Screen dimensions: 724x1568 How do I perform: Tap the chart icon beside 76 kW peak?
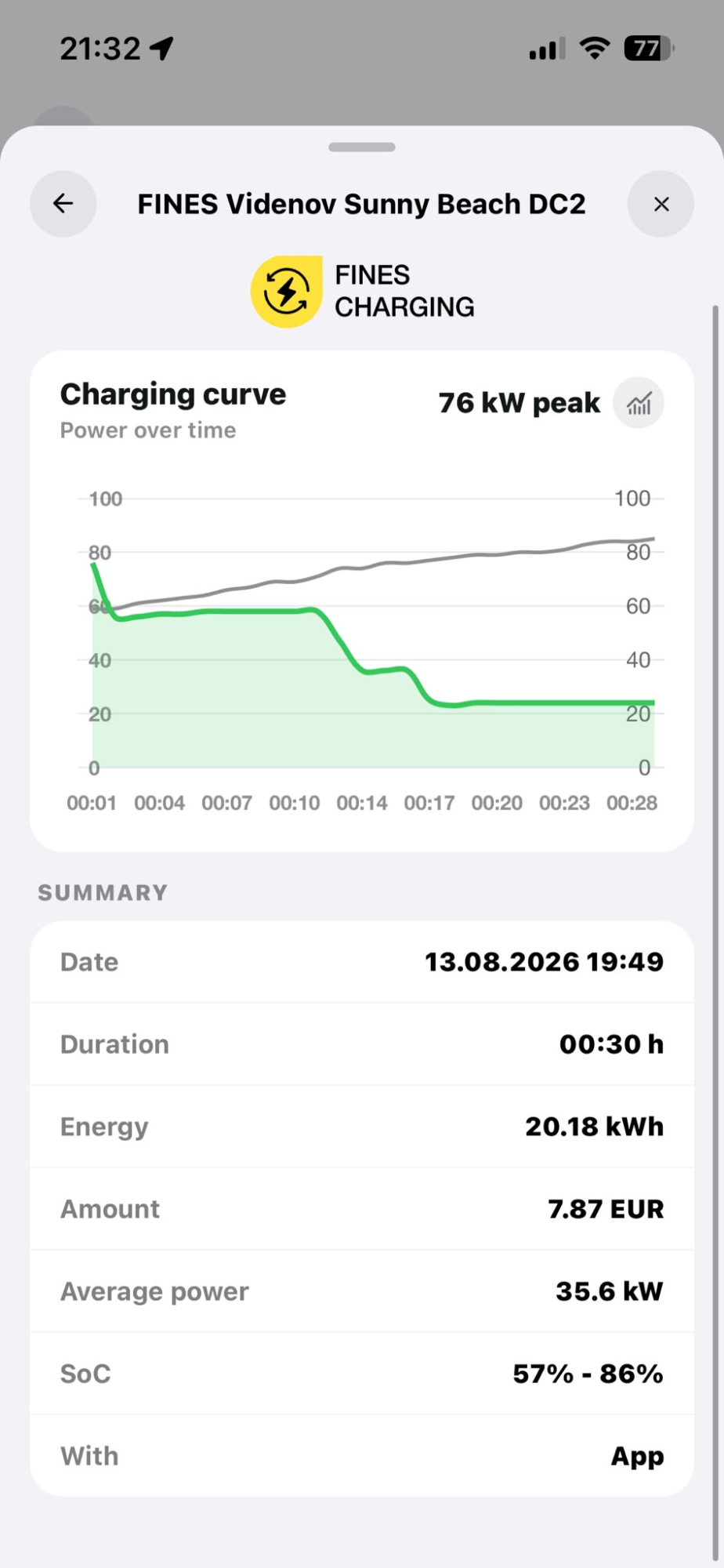click(x=639, y=403)
